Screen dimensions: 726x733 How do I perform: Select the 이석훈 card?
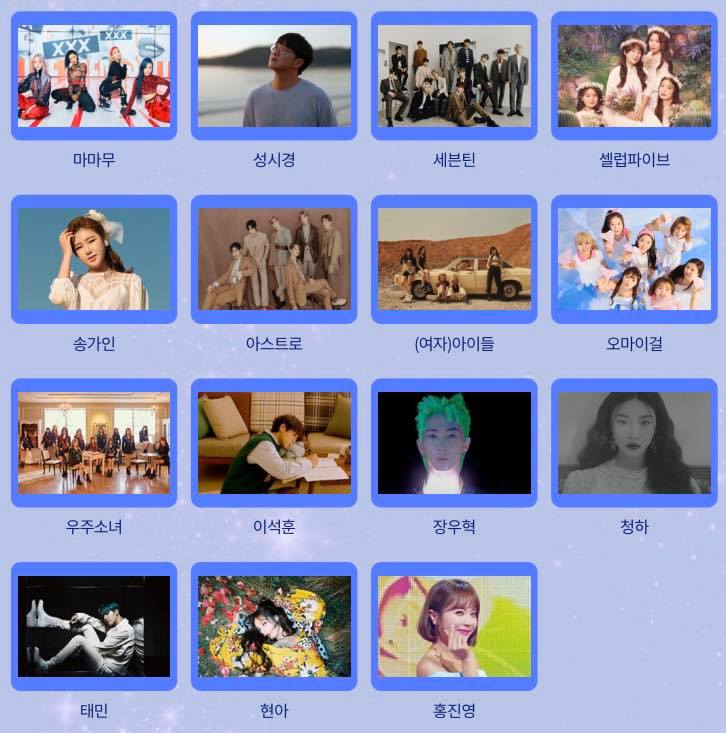point(274,443)
